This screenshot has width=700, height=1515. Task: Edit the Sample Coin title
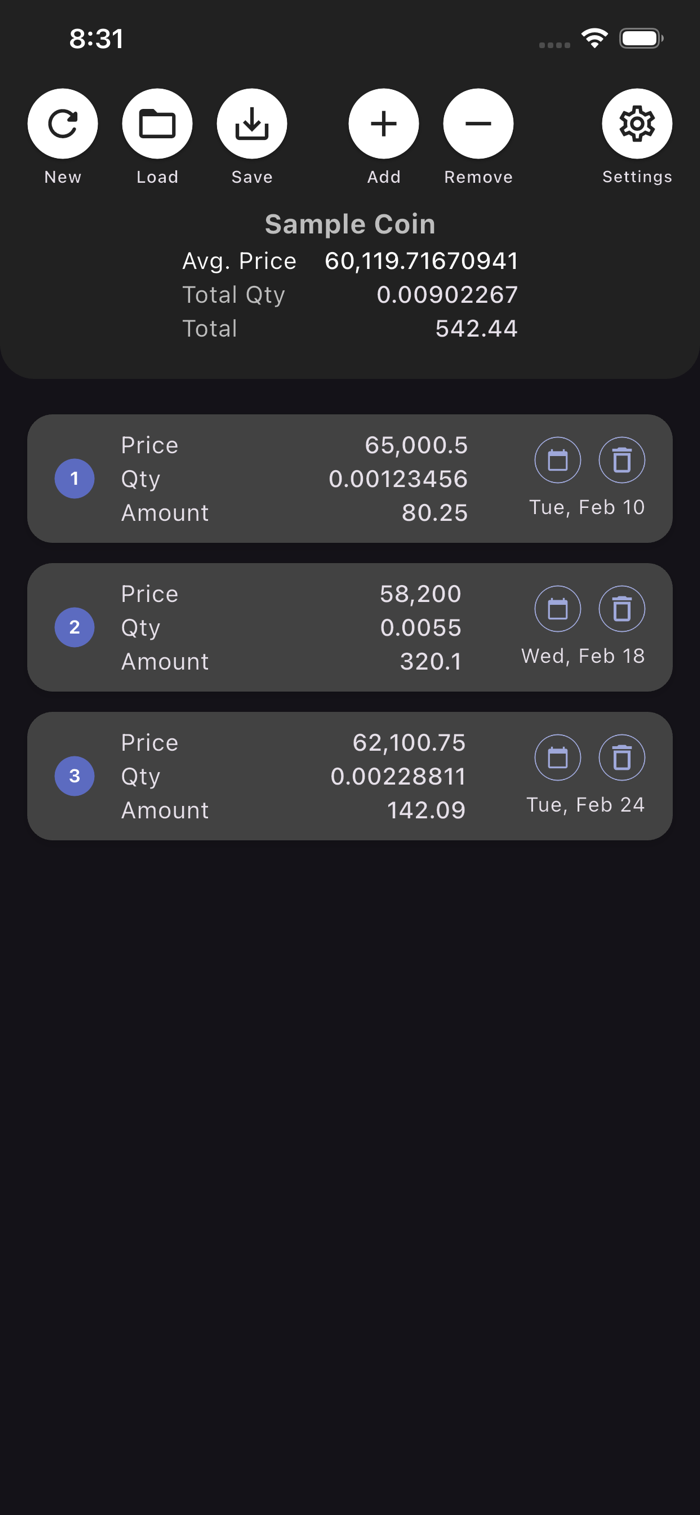pyautogui.click(x=350, y=224)
